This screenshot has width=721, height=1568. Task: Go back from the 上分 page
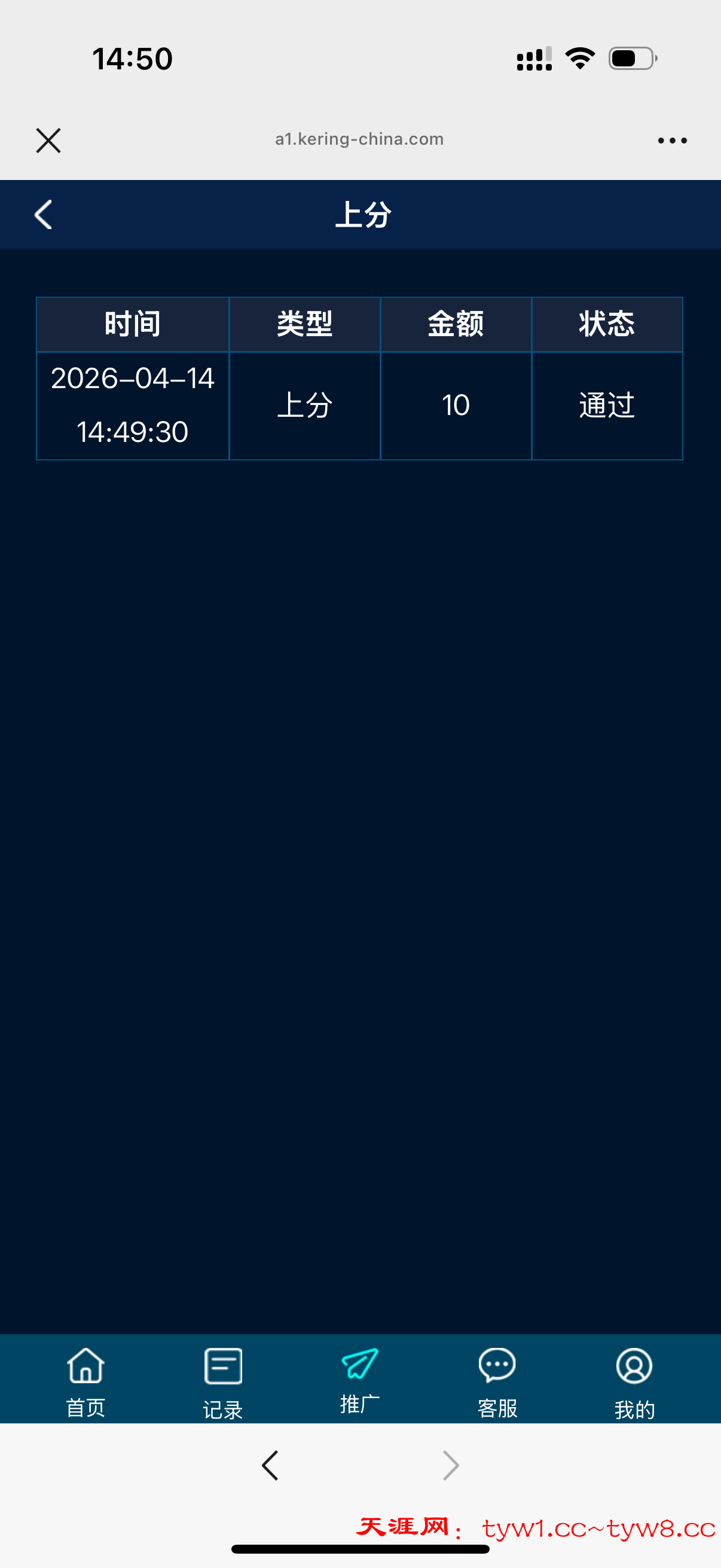tap(43, 215)
